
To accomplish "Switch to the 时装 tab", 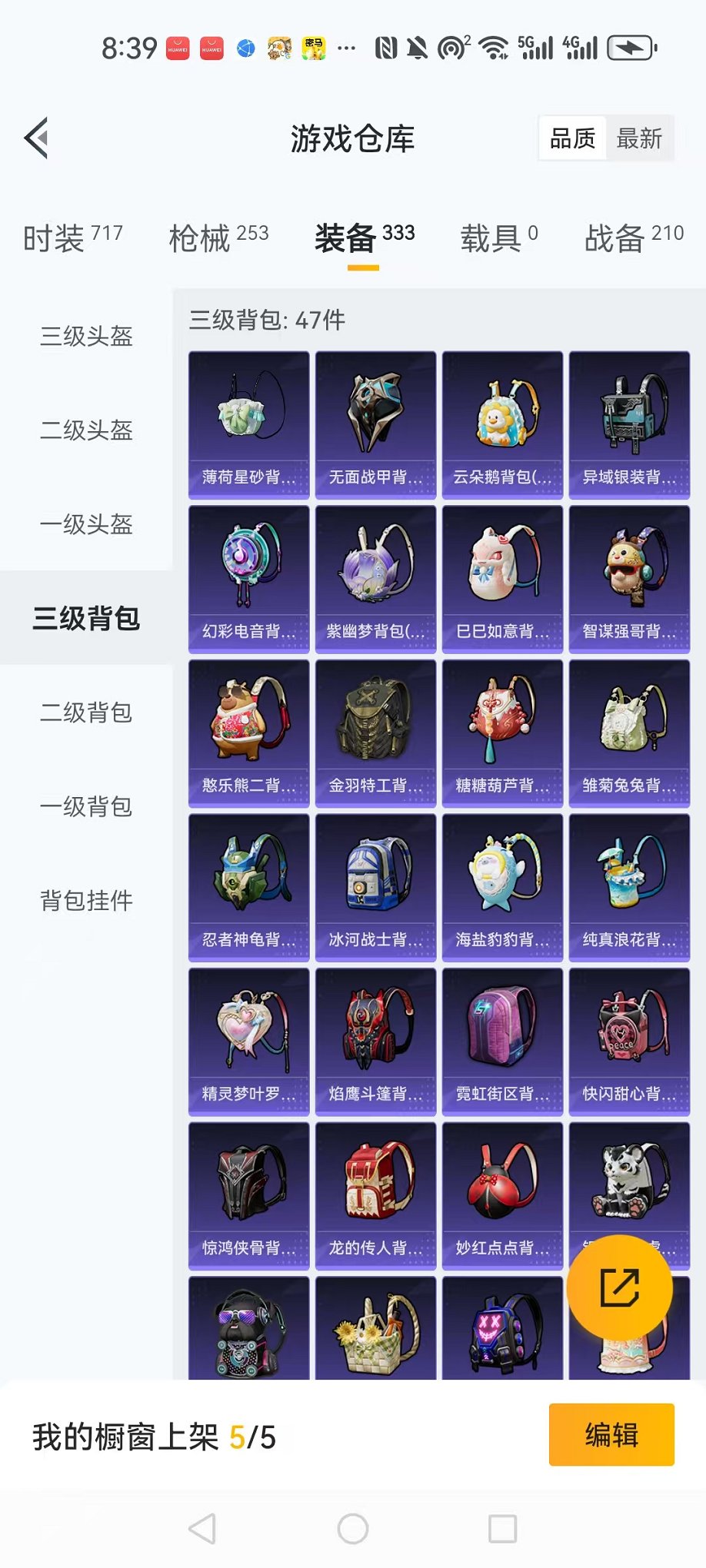I will [72, 238].
